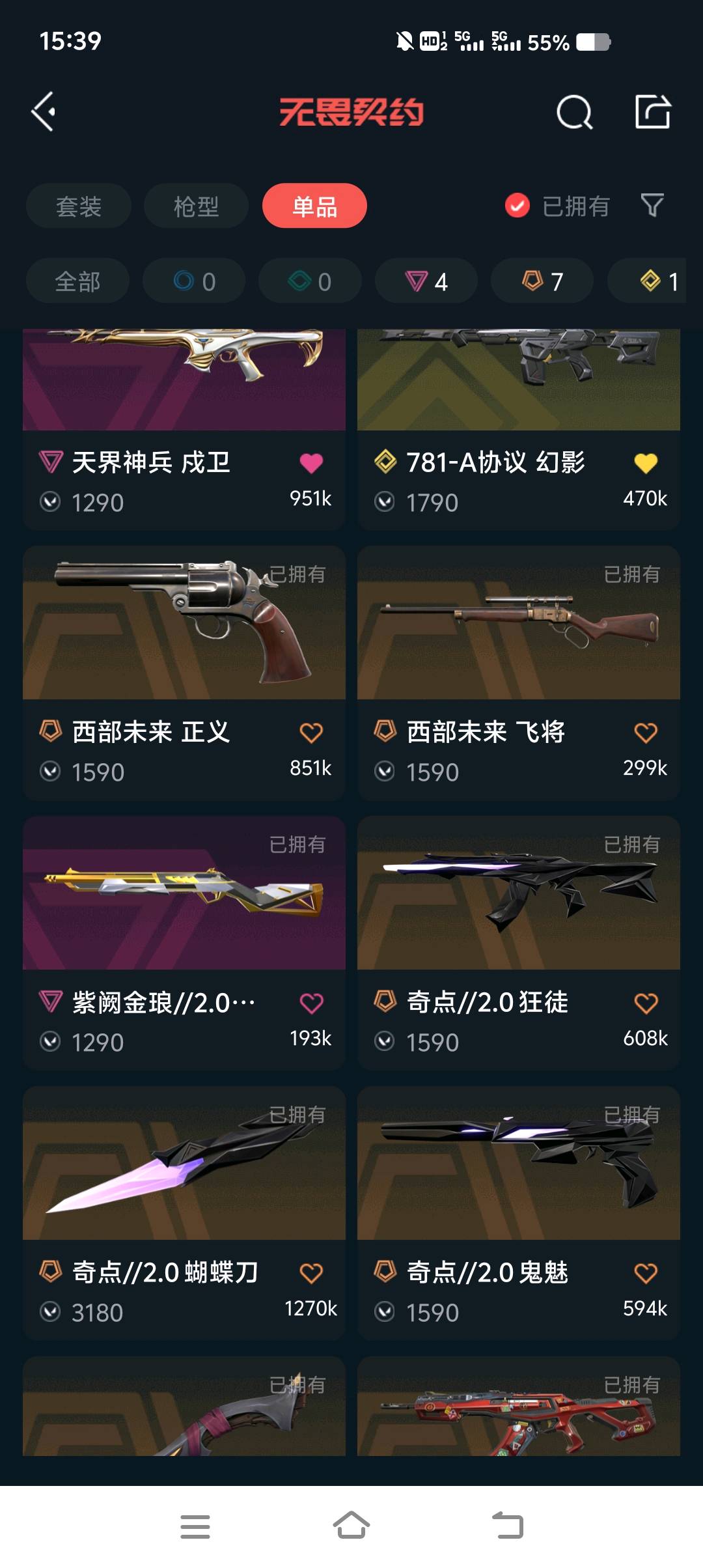703x1568 pixels.
Task: Like the 奇点//2.0 狂徒 skin
Action: coord(646,1003)
